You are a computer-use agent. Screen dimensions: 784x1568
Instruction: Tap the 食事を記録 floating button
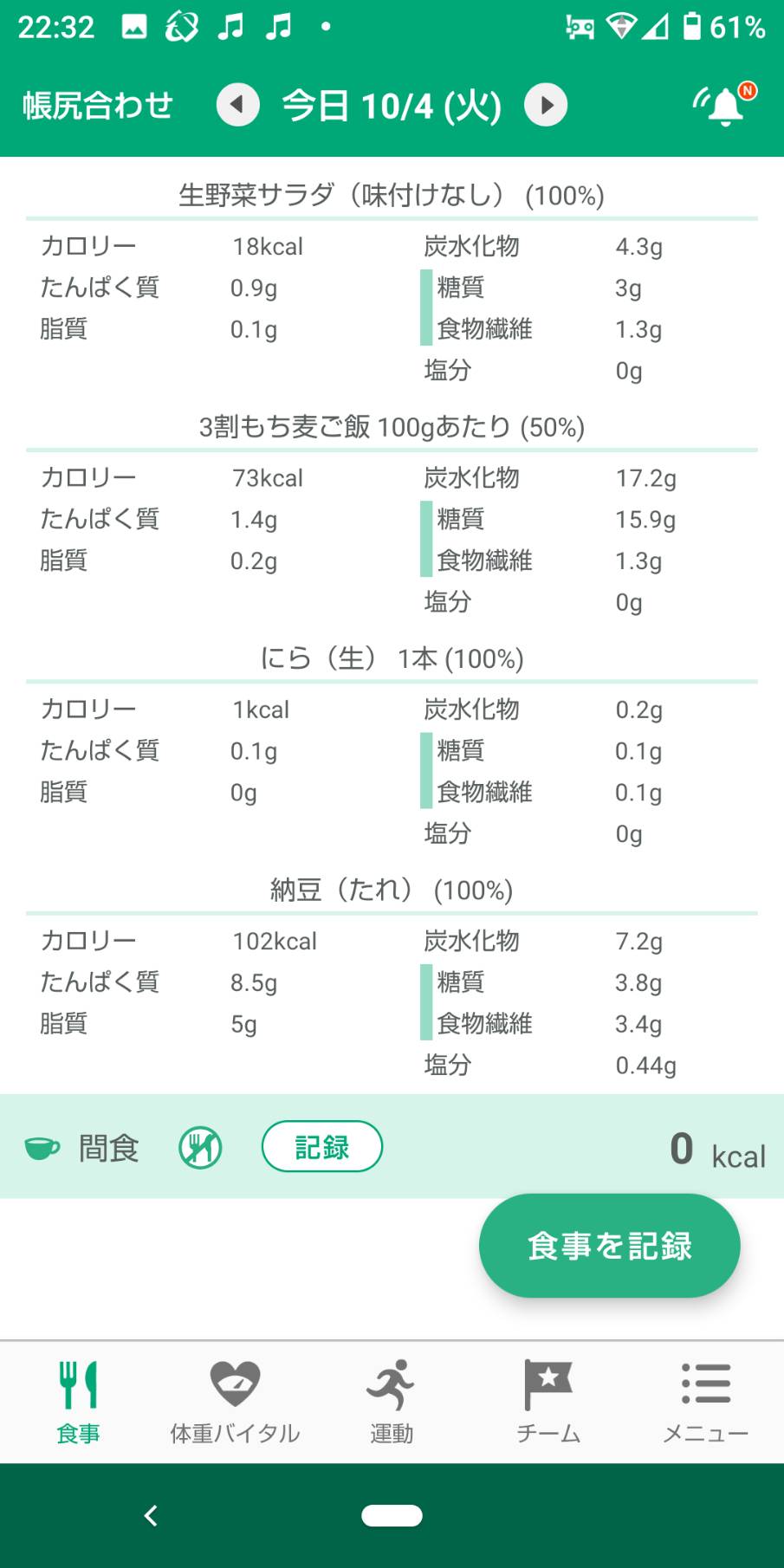coord(610,1246)
